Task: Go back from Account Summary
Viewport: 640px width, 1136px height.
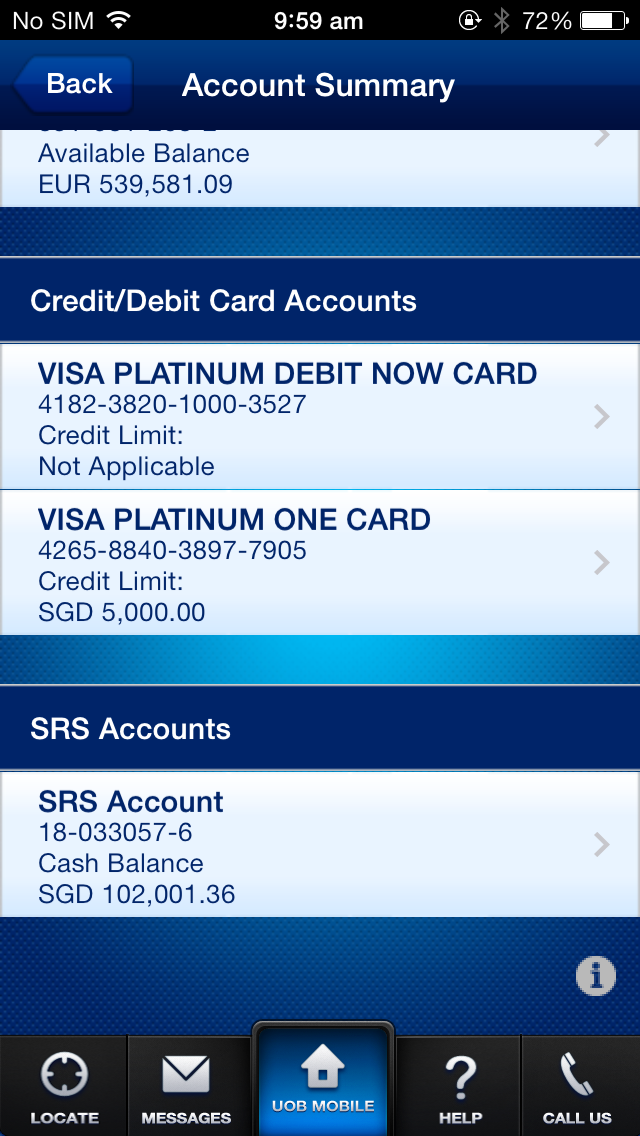Action: tap(73, 84)
